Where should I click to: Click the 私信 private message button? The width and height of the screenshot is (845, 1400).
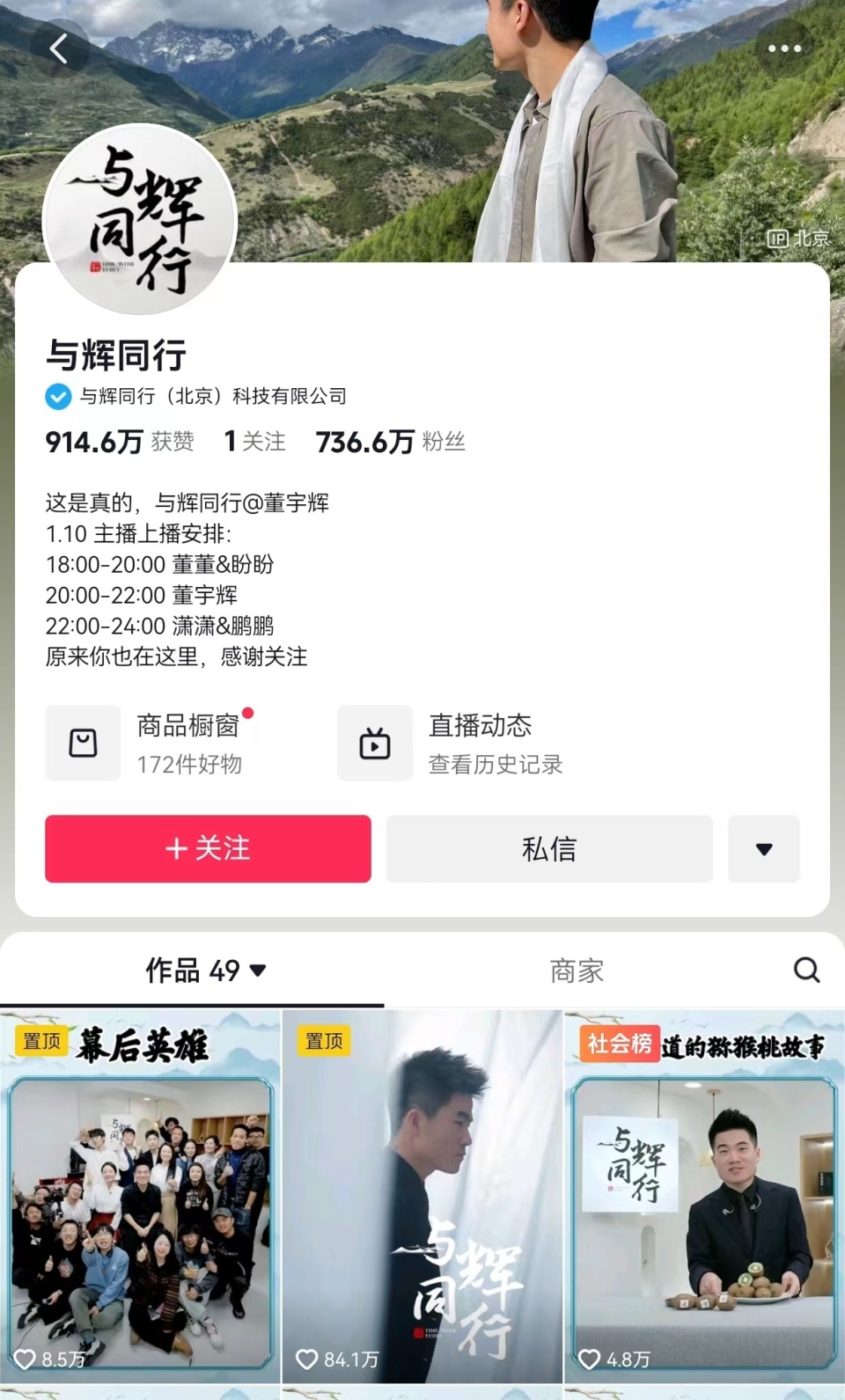pos(548,848)
